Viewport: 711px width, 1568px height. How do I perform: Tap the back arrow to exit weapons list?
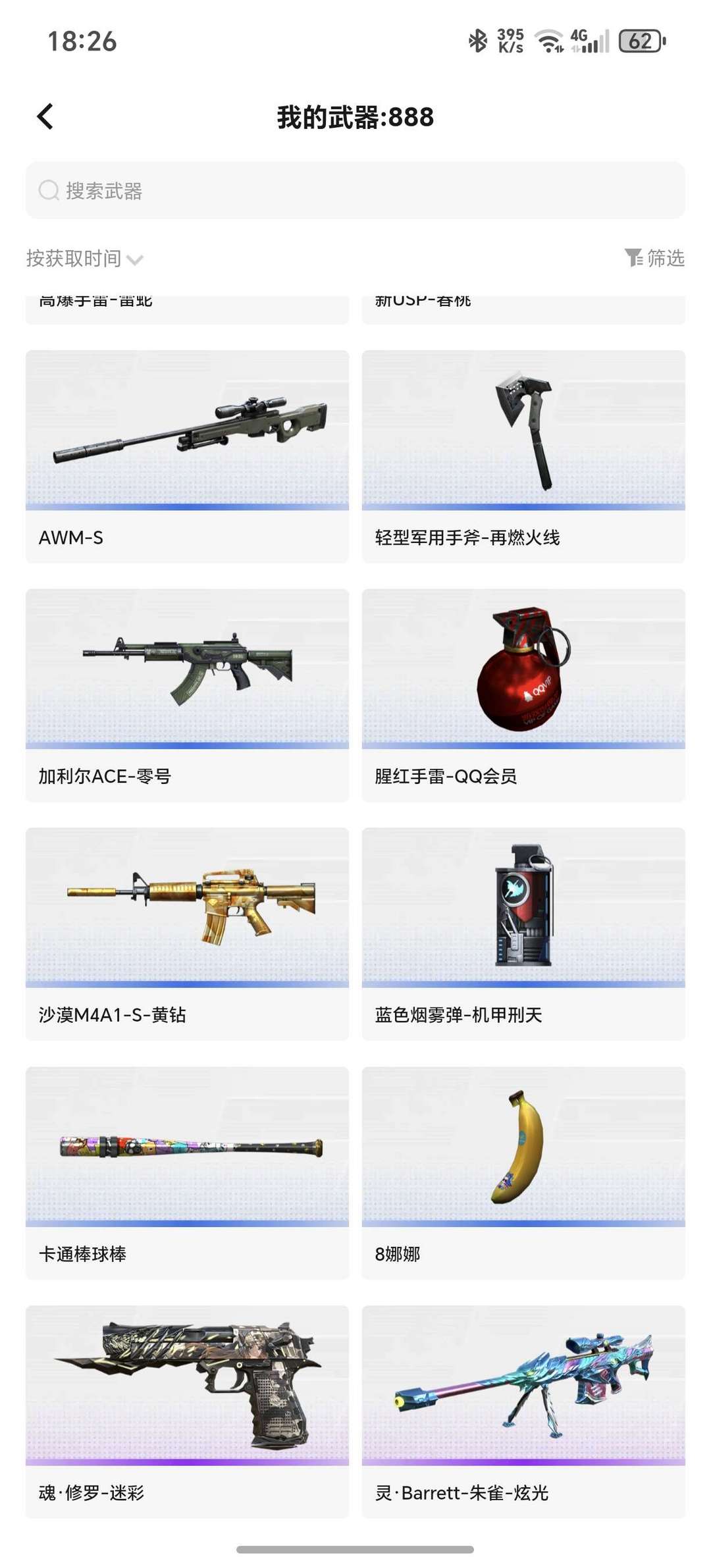pyautogui.click(x=44, y=117)
